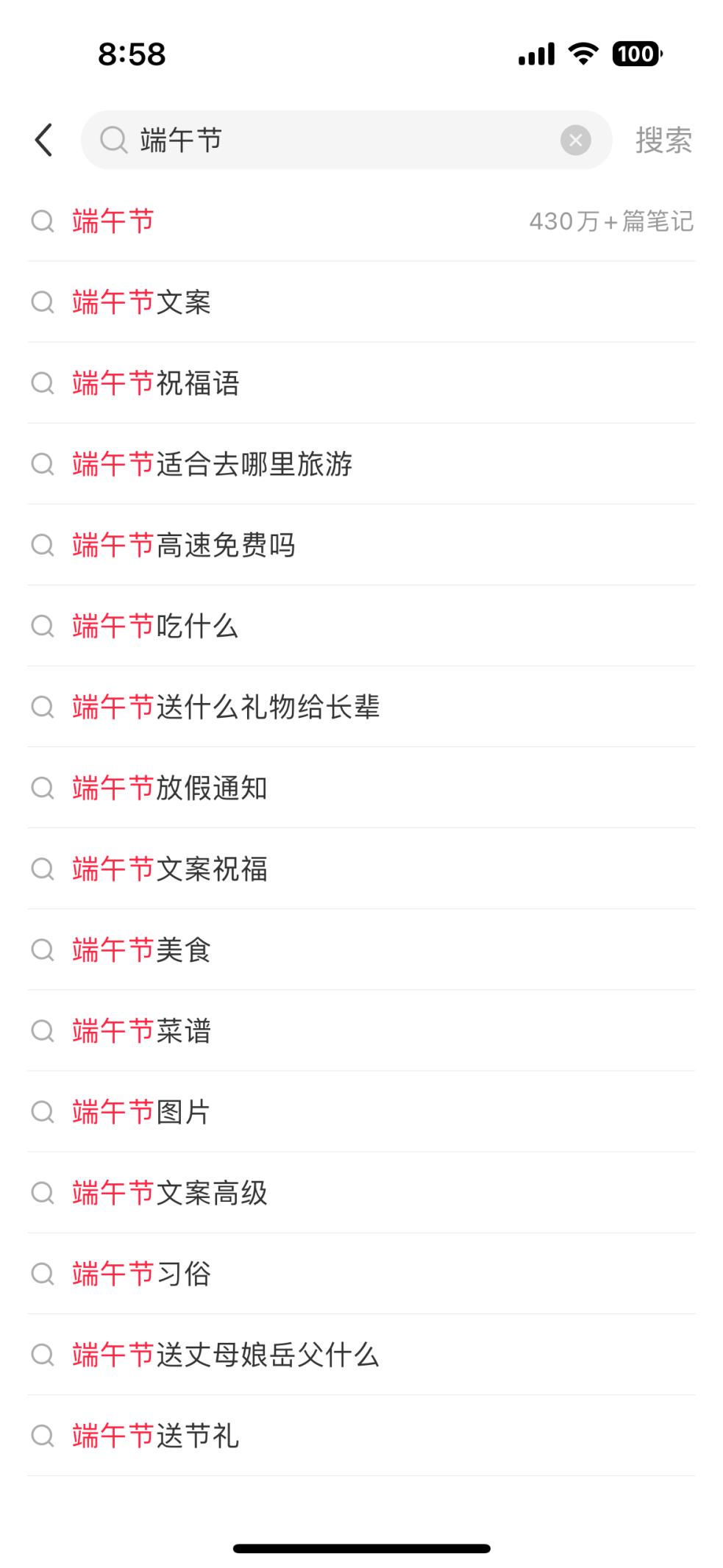The image size is (723, 1568).
Task: Open suggestion 端午节送节礼
Action: (361, 1434)
